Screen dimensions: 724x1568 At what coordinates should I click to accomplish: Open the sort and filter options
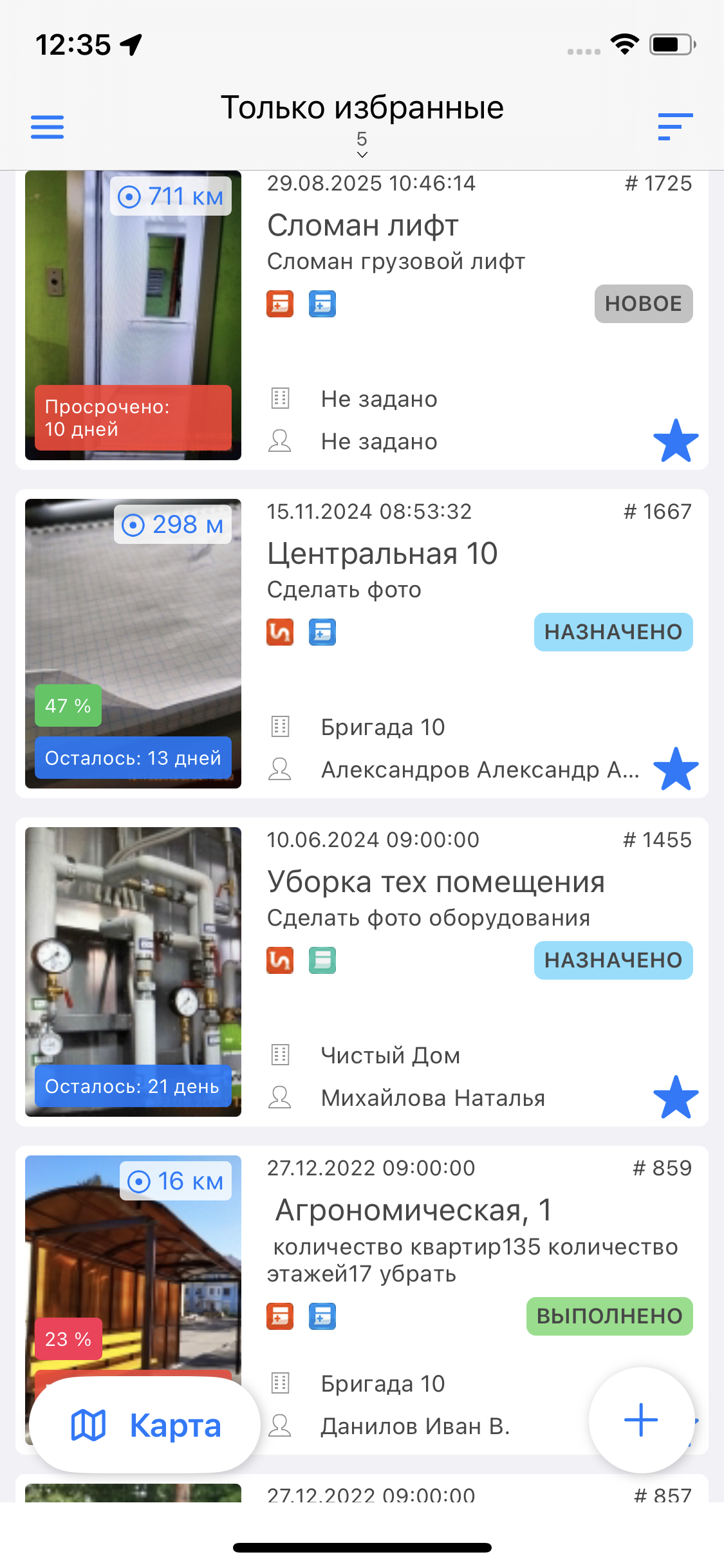[675, 127]
